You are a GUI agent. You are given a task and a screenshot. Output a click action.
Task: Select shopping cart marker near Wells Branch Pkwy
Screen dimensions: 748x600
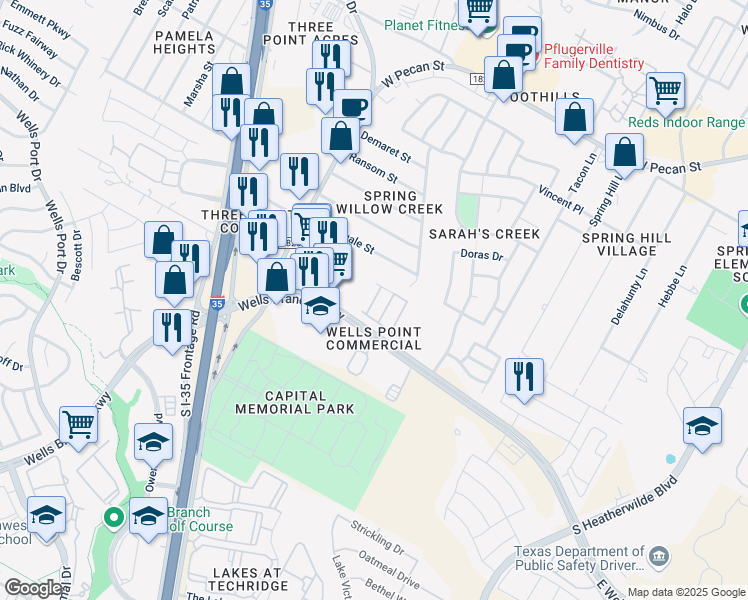tap(78, 426)
